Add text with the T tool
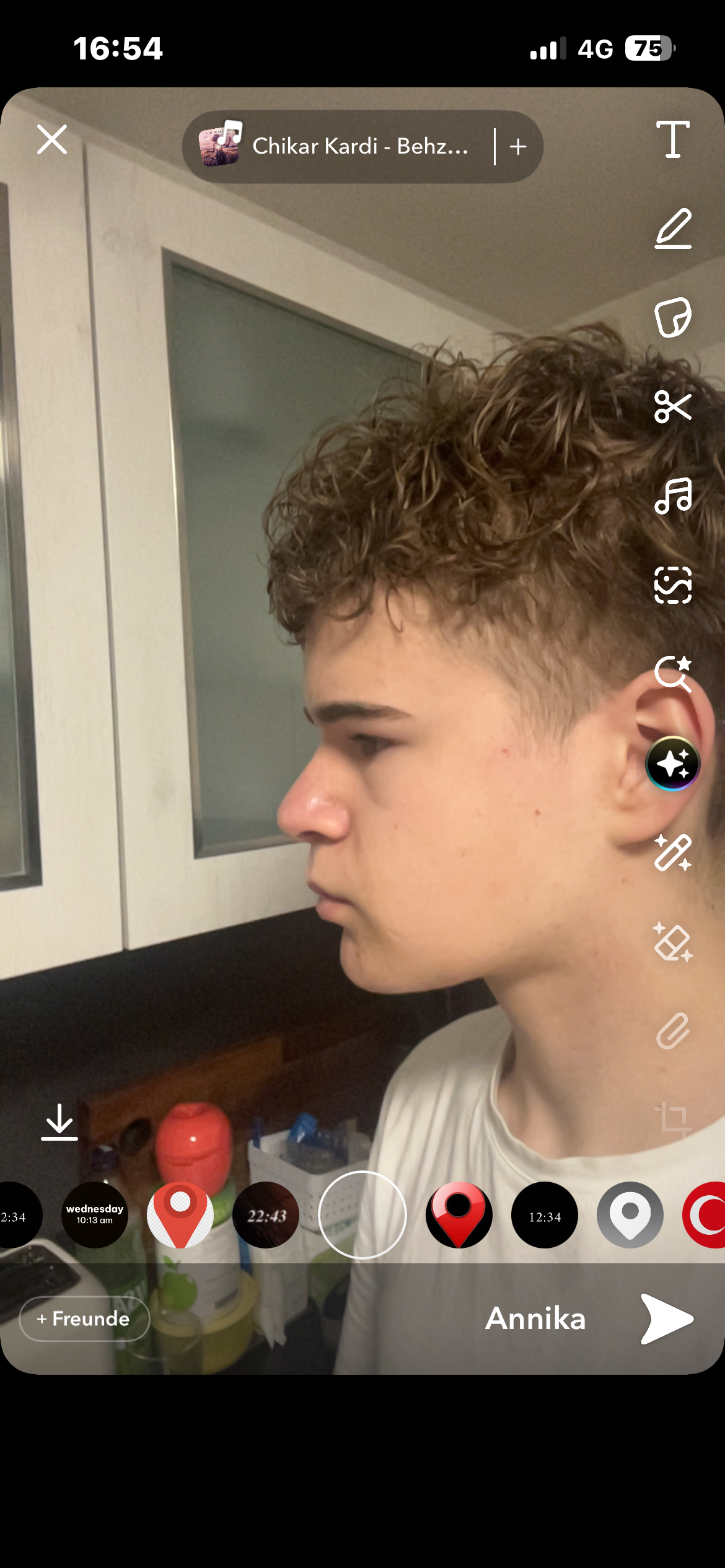The width and height of the screenshot is (725, 1568). pos(672,139)
